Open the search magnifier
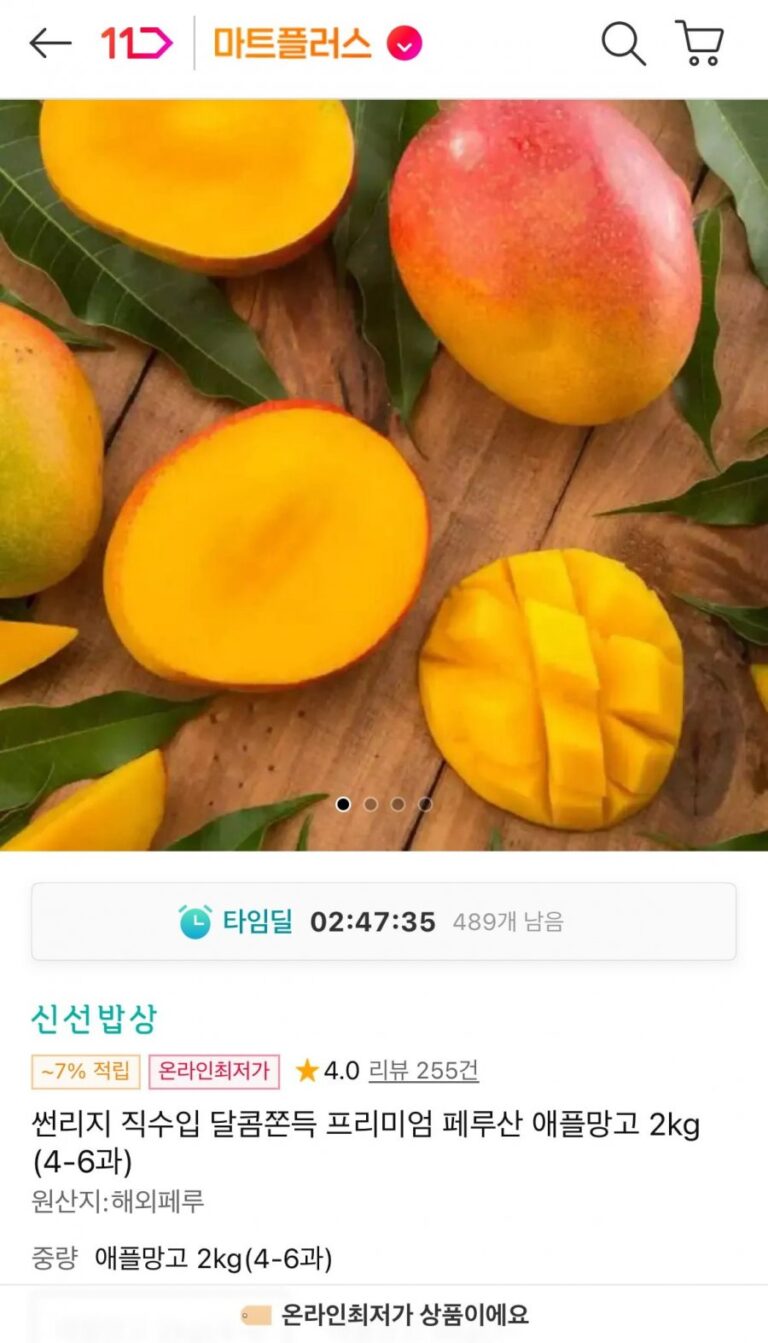The width and height of the screenshot is (768, 1343). (622, 44)
